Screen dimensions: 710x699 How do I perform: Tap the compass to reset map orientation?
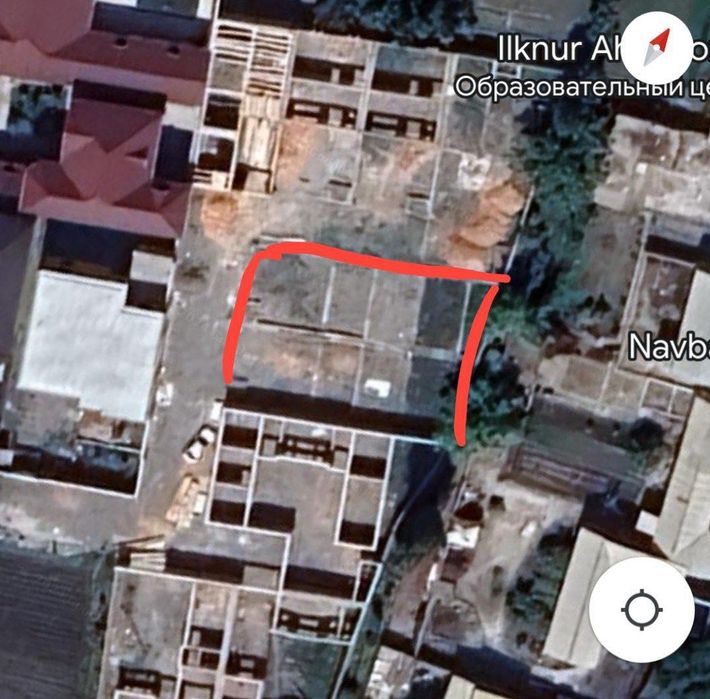[659, 45]
